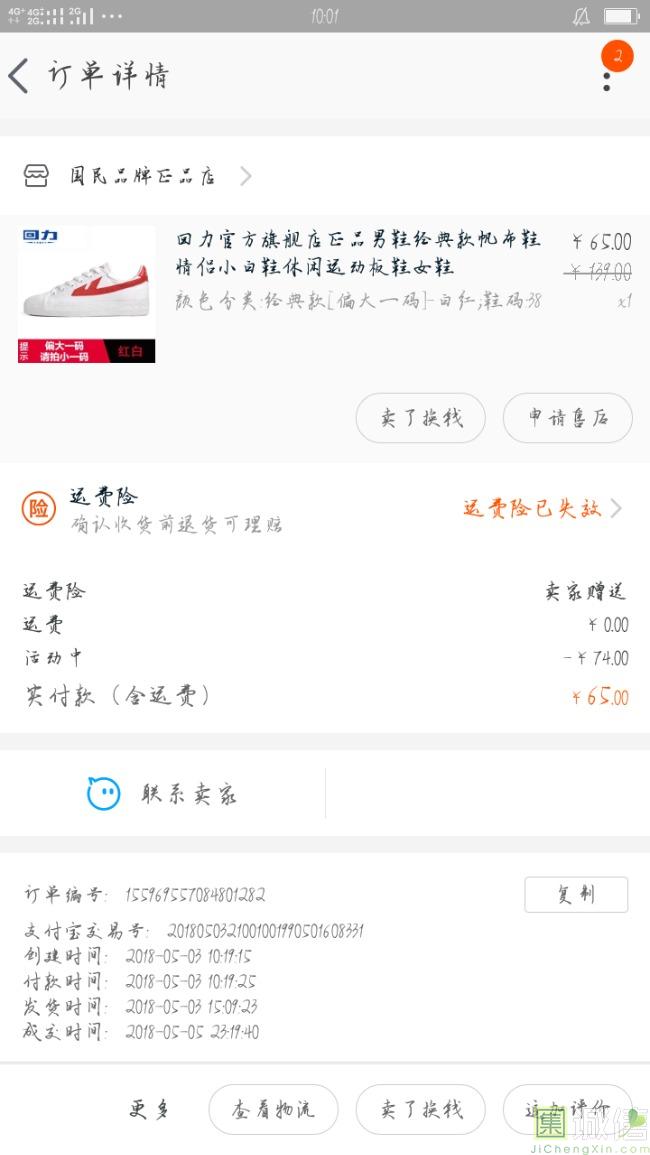Copy the order number with 复制
Image resolution: width=650 pixels, height=1155 pixels.
[x=575, y=894]
